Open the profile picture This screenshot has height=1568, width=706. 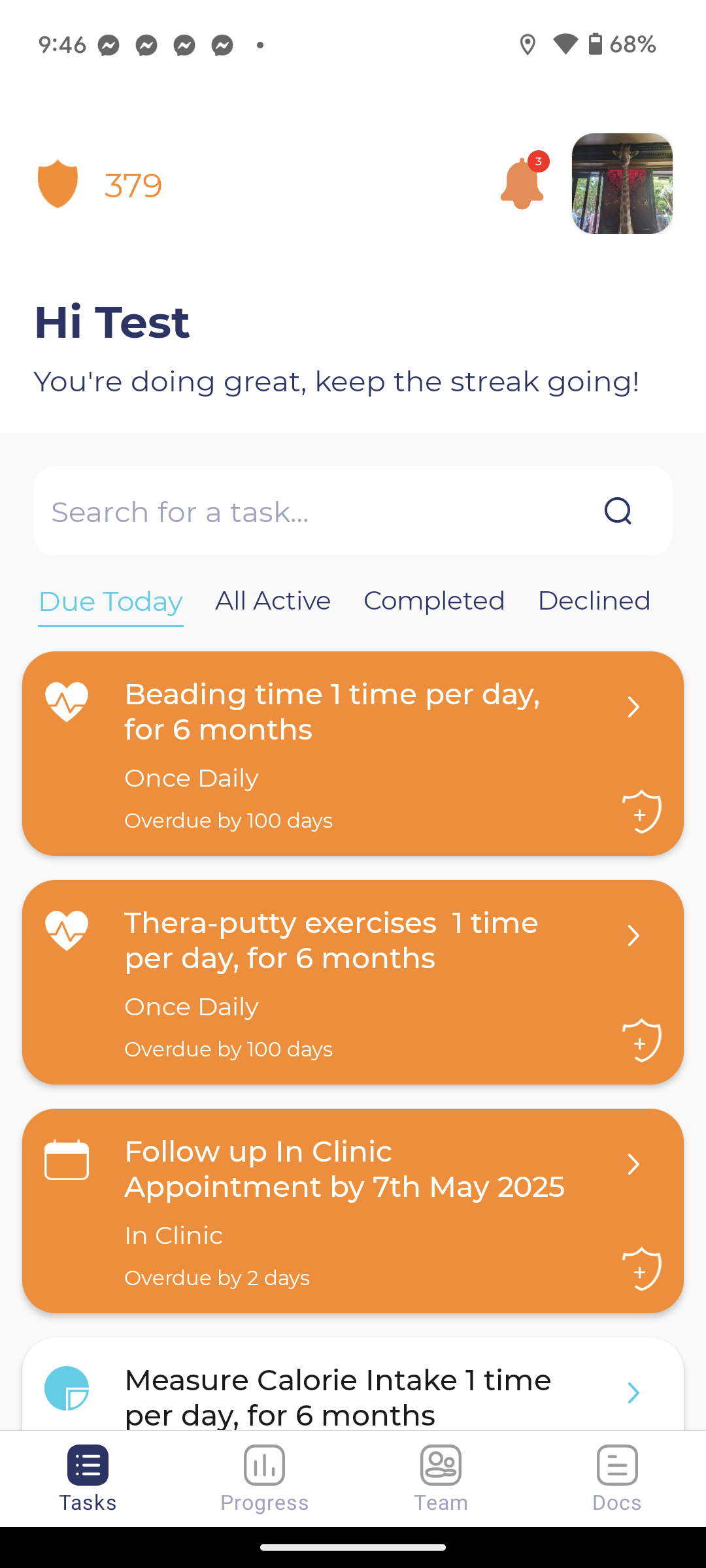[622, 184]
